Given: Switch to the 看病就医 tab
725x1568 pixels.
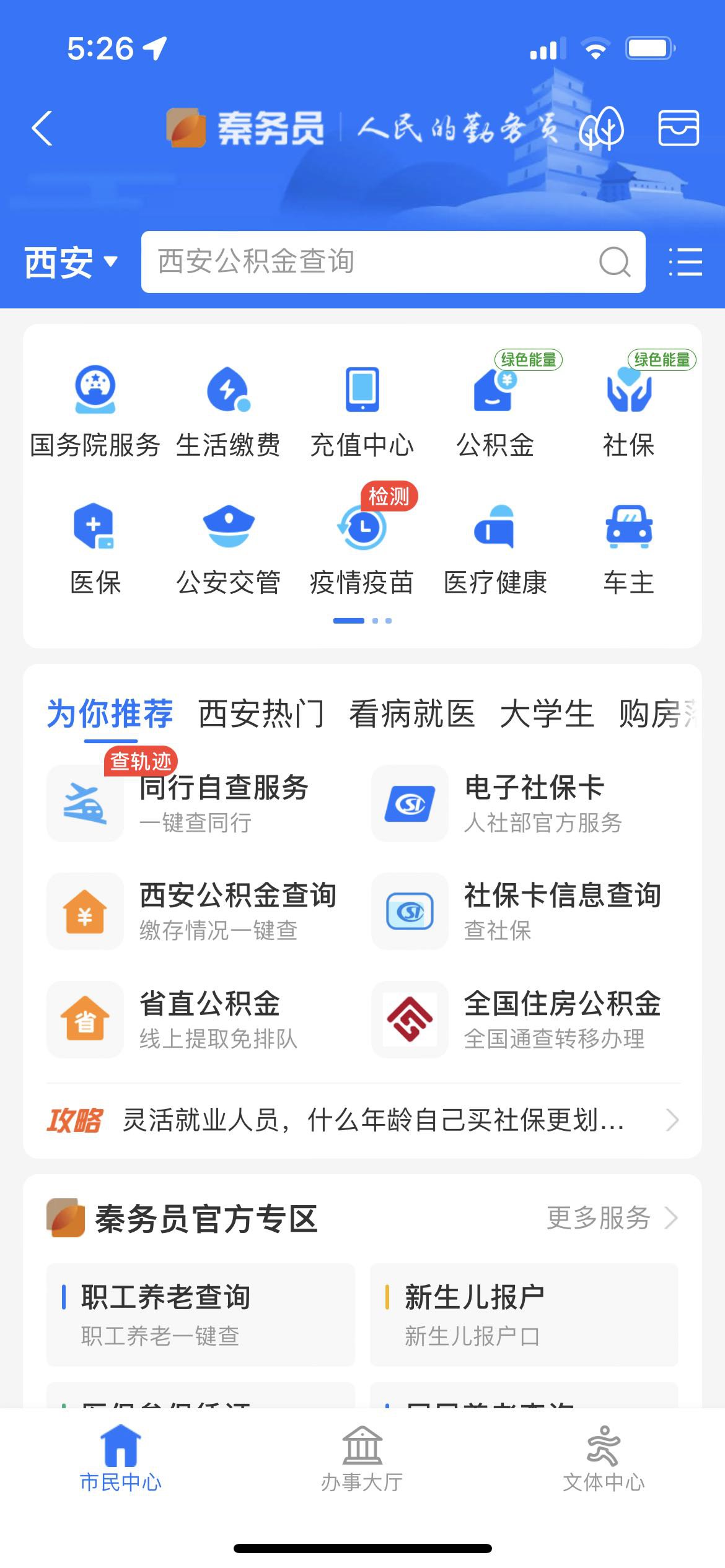Looking at the screenshot, I should [412, 714].
